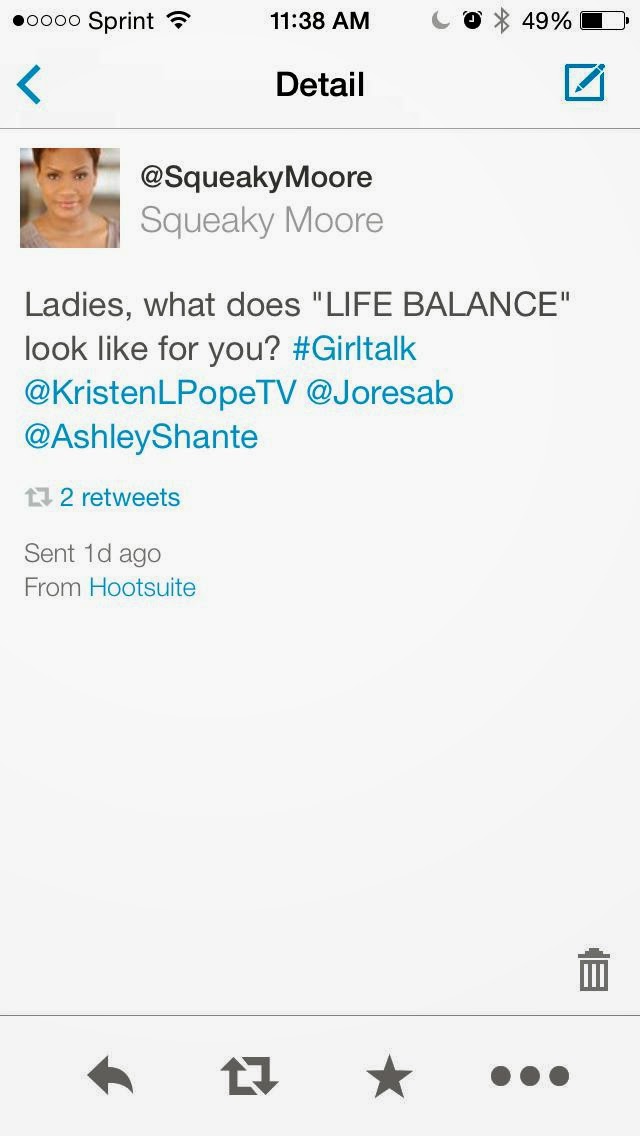
Task: Delete this tweet with the trash icon
Action: (x=593, y=970)
